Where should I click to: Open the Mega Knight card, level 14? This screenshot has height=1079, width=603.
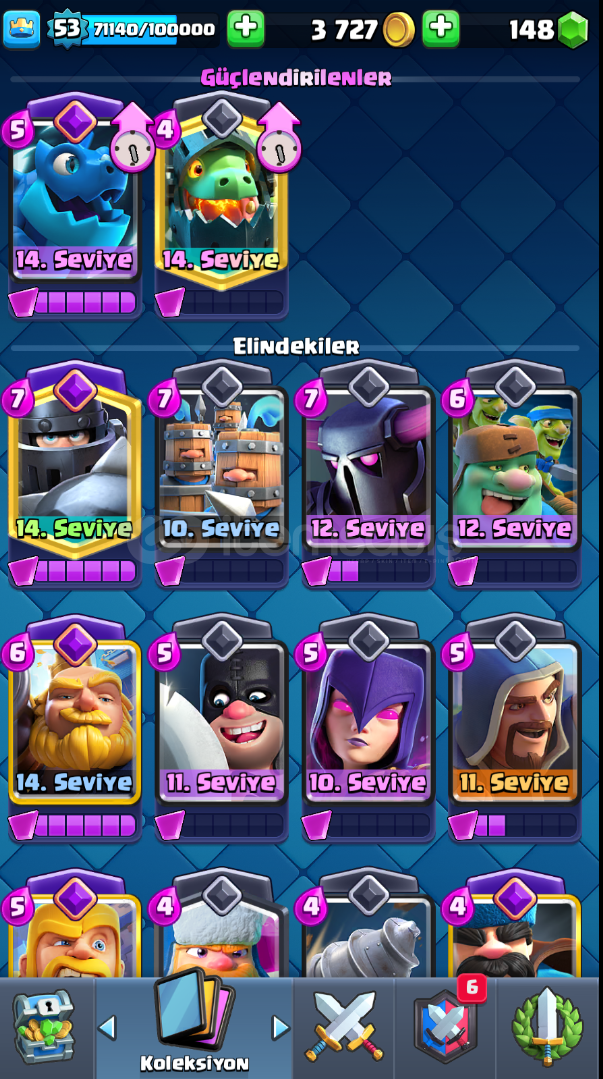pyautogui.click(x=74, y=475)
